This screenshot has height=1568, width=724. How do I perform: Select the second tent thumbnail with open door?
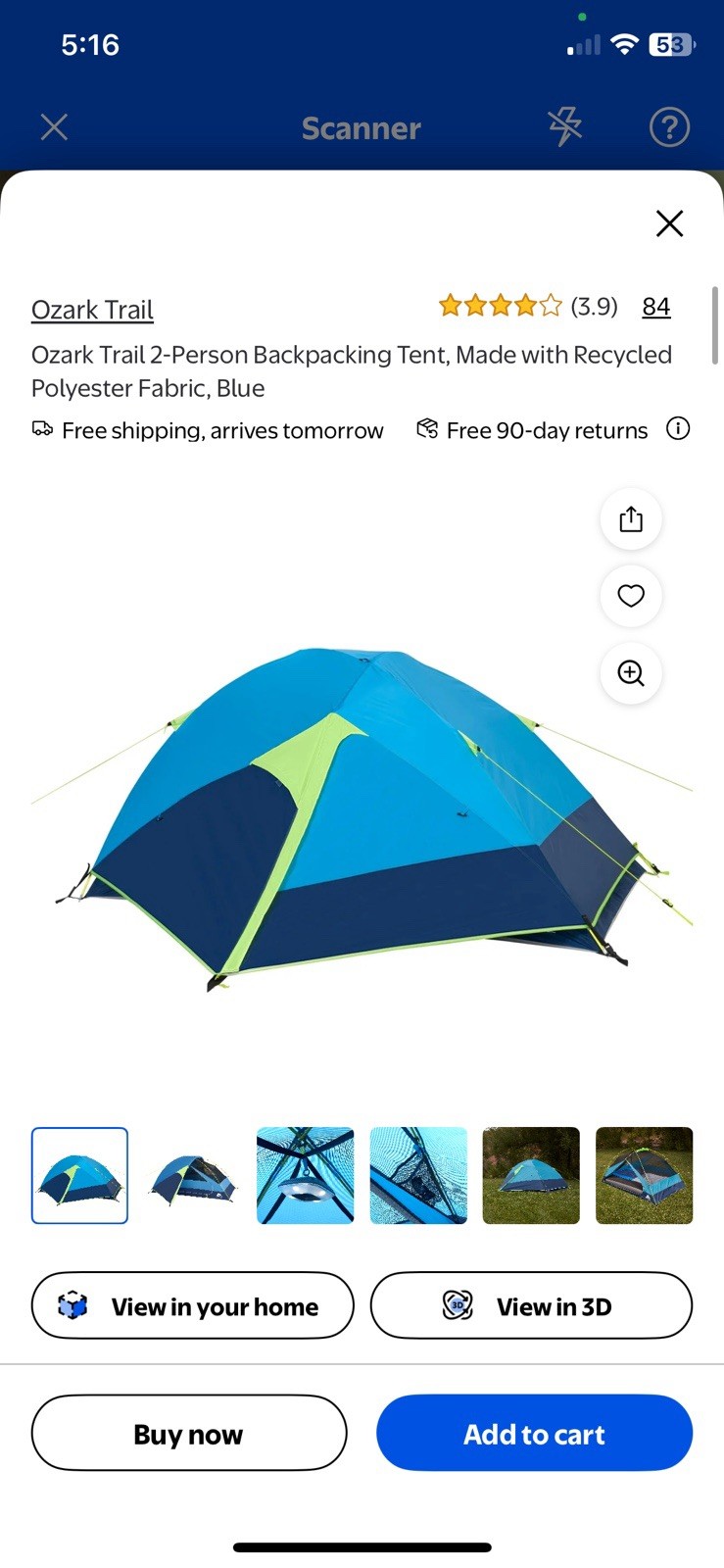pos(193,1176)
